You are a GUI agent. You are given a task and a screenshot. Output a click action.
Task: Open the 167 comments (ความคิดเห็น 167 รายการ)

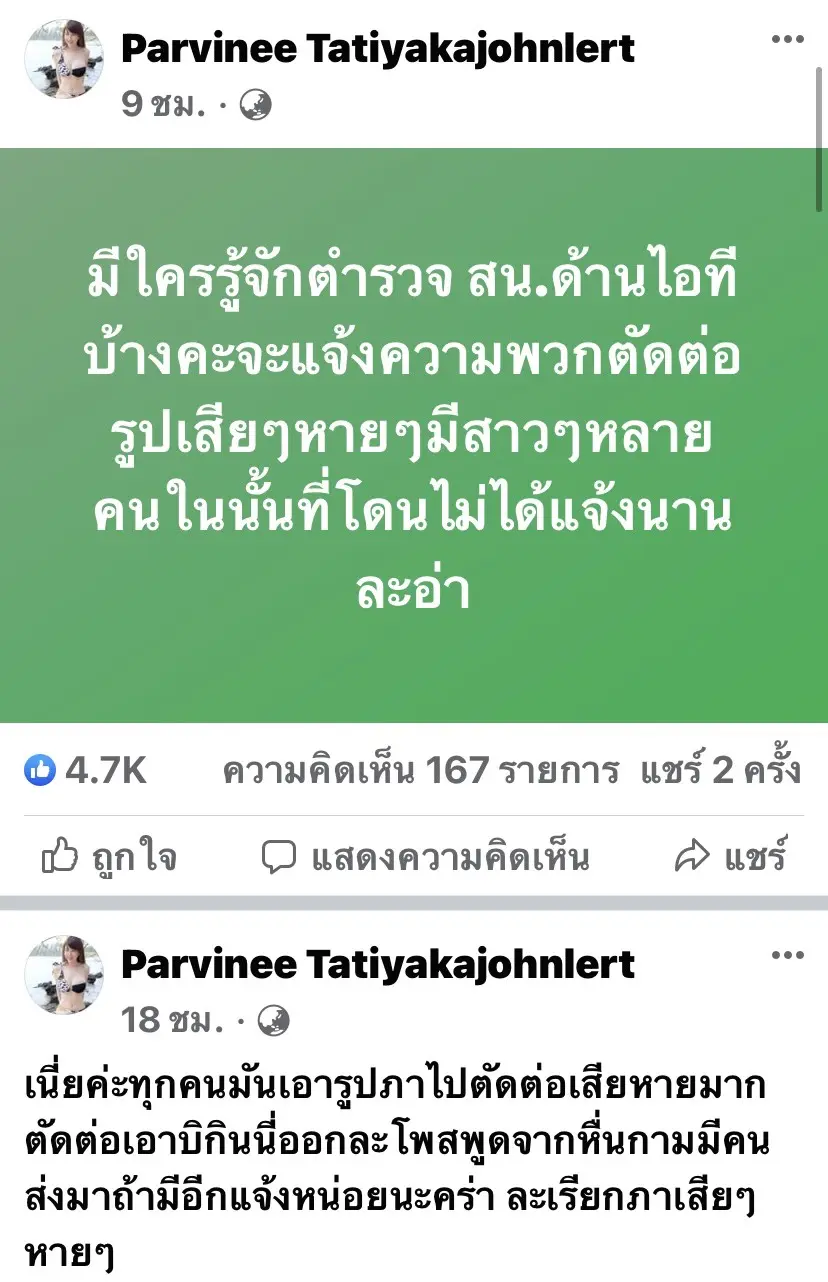(419, 771)
